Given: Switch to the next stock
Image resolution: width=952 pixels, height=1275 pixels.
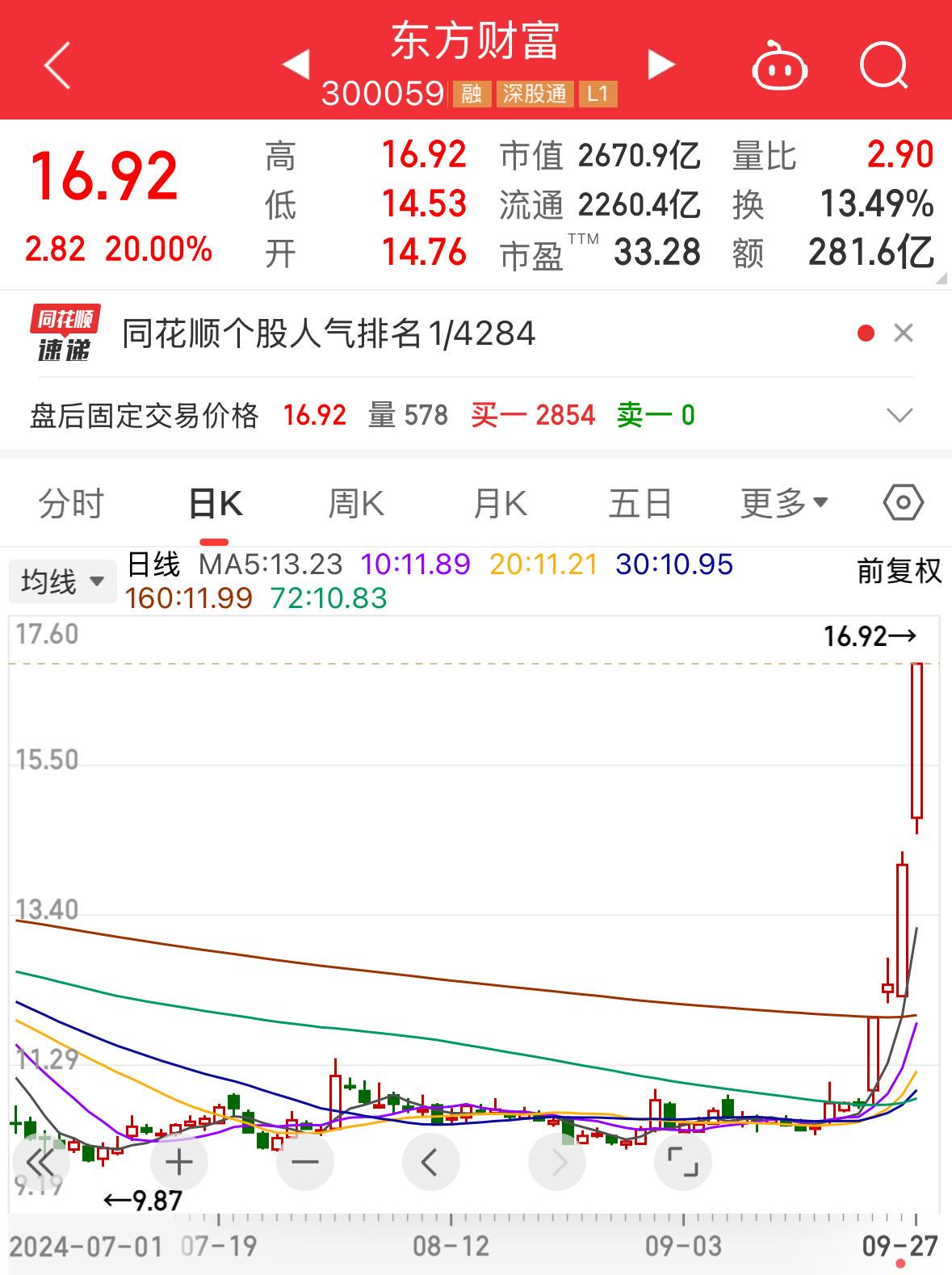Looking at the screenshot, I should (661, 65).
